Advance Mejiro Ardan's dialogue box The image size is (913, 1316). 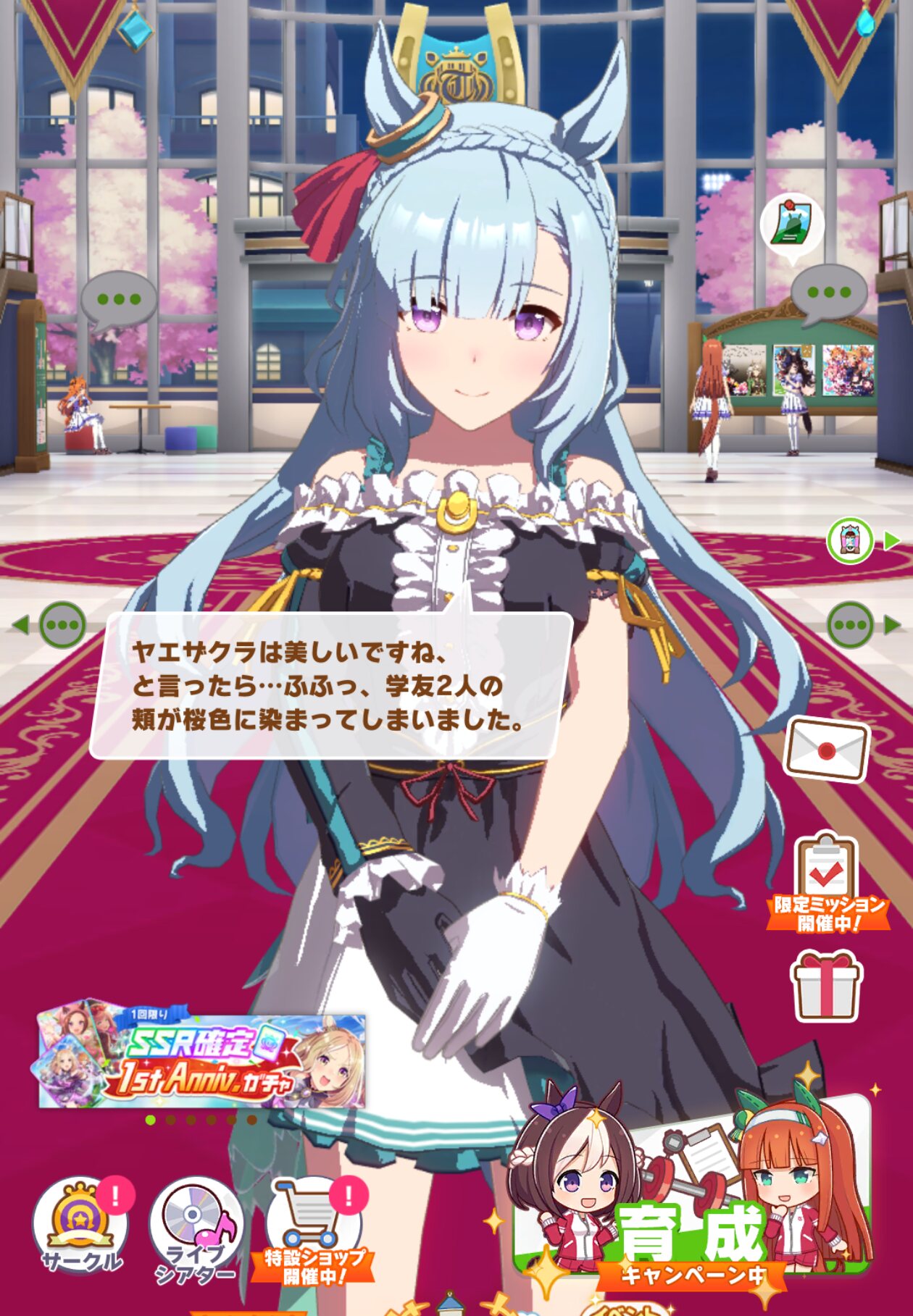(x=330, y=686)
